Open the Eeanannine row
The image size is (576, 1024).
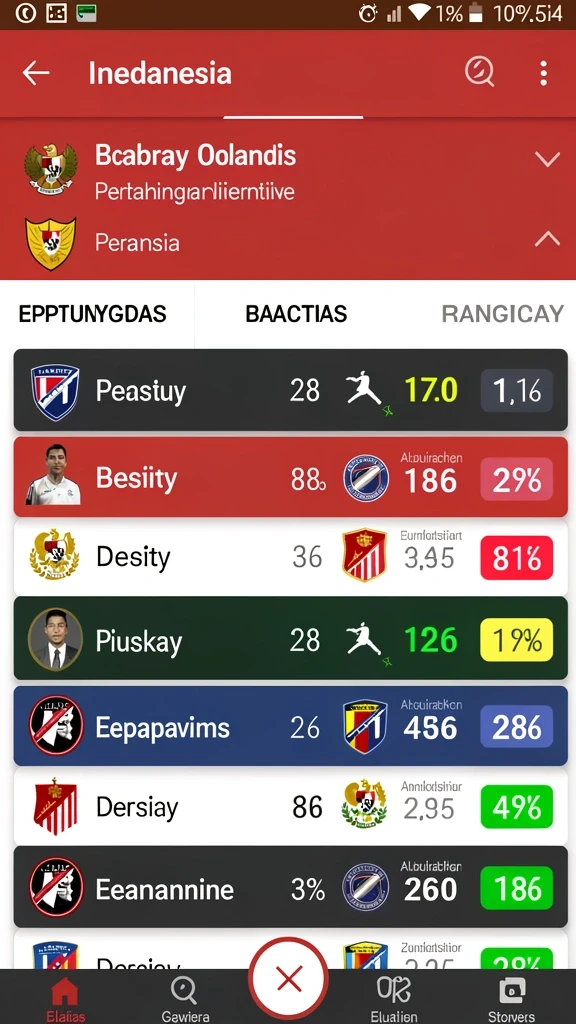tap(291, 887)
